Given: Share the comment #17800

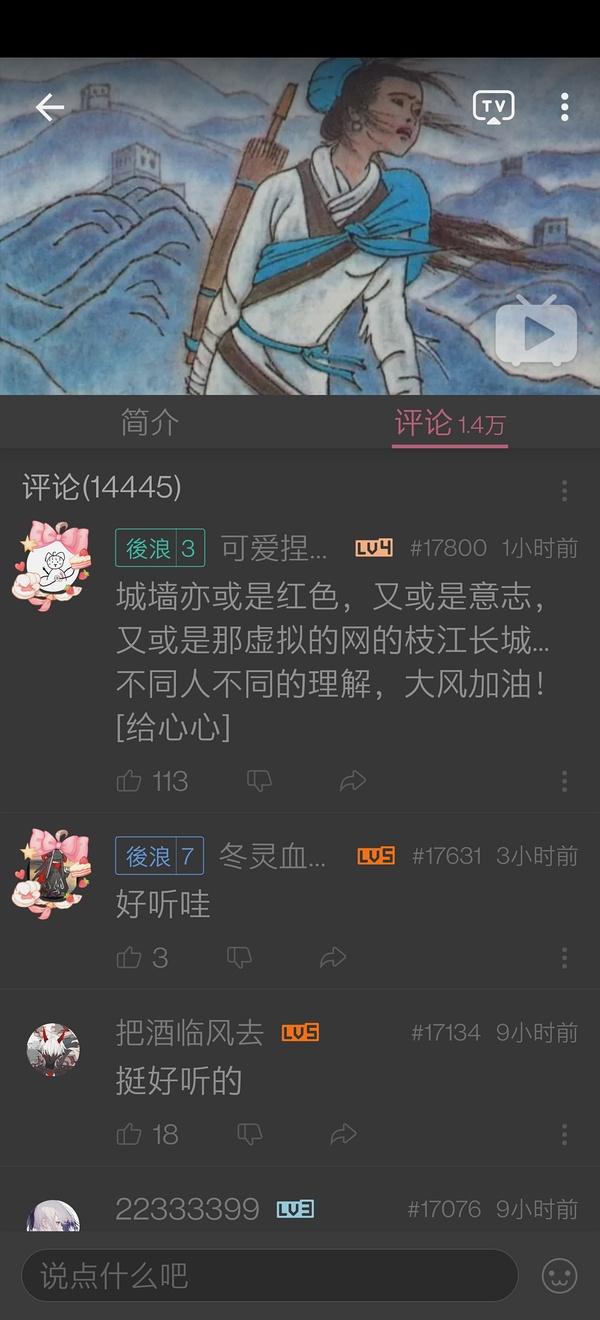Looking at the screenshot, I should [x=352, y=781].
